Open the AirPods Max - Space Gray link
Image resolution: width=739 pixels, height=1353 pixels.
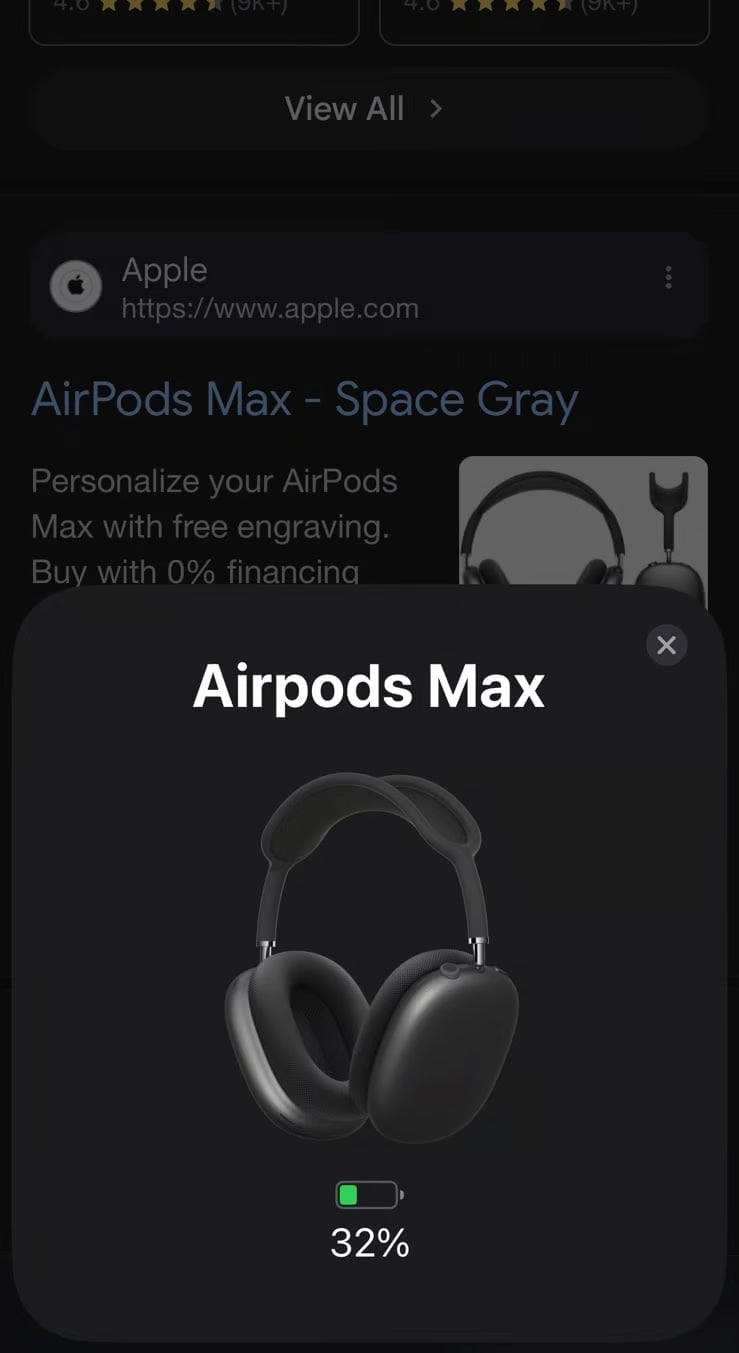[x=305, y=398]
